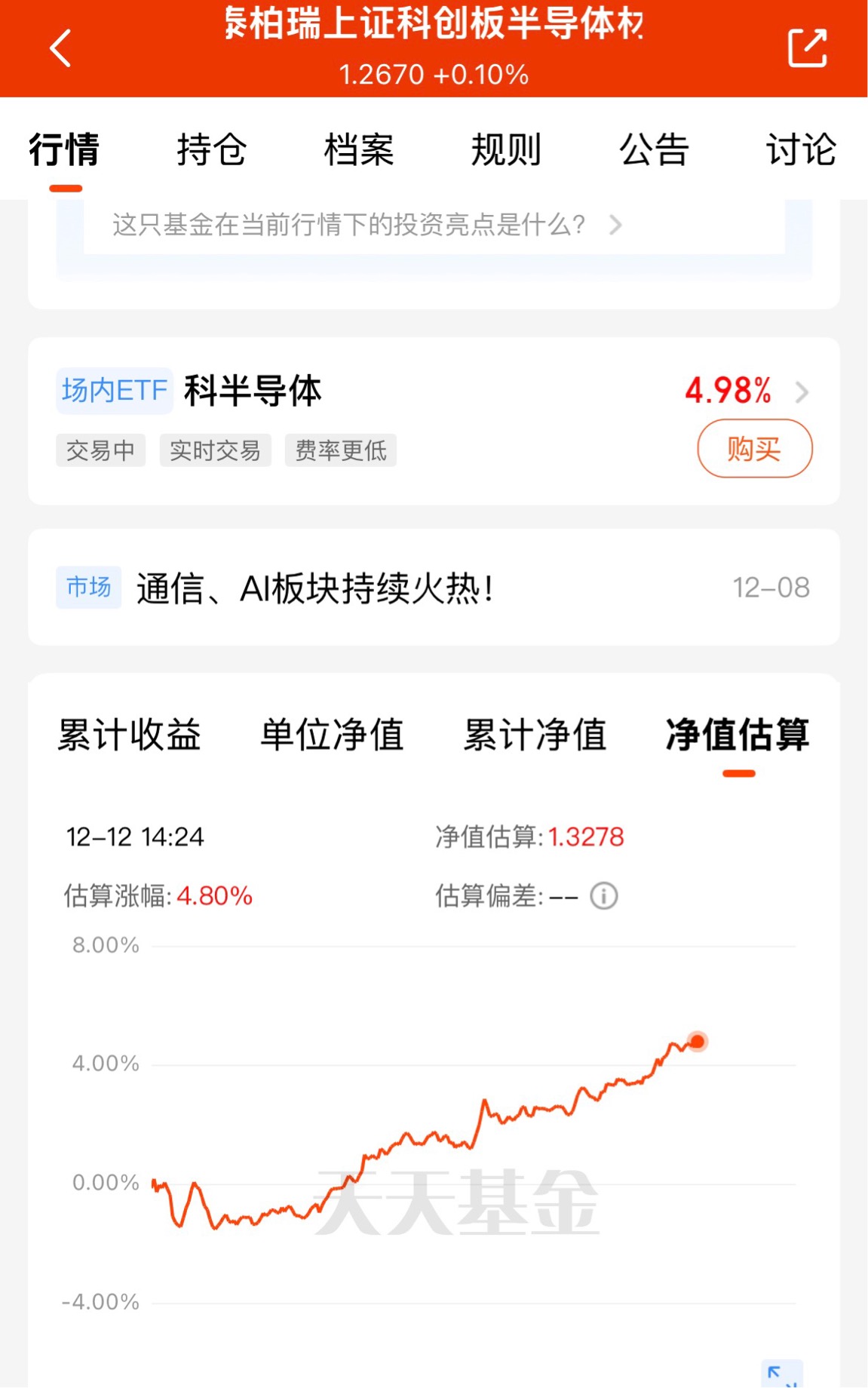Share this fund page
This screenshot has height=1388, width=868.
click(x=807, y=48)
